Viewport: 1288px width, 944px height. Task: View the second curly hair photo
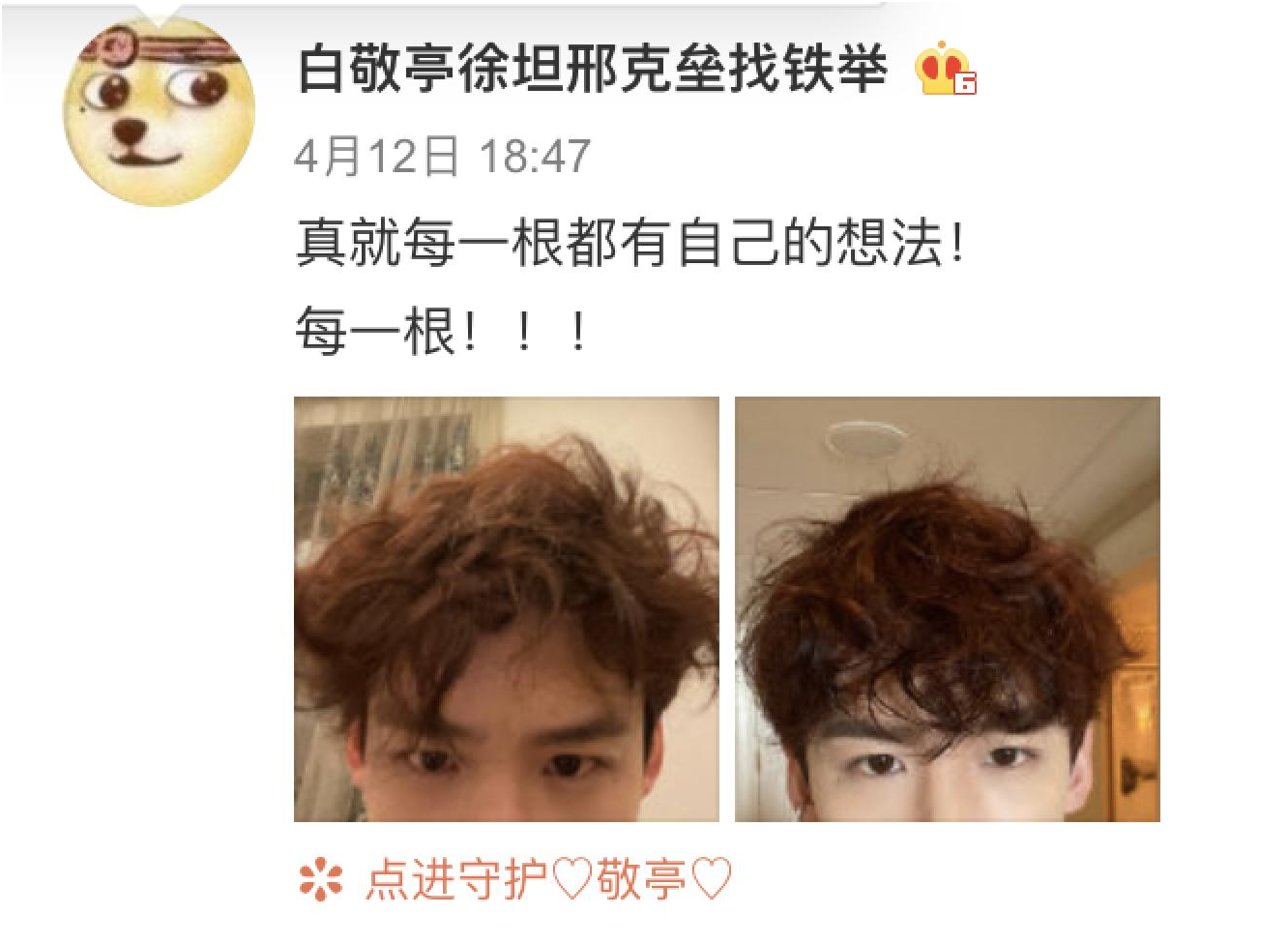click(x=947, y=609)
